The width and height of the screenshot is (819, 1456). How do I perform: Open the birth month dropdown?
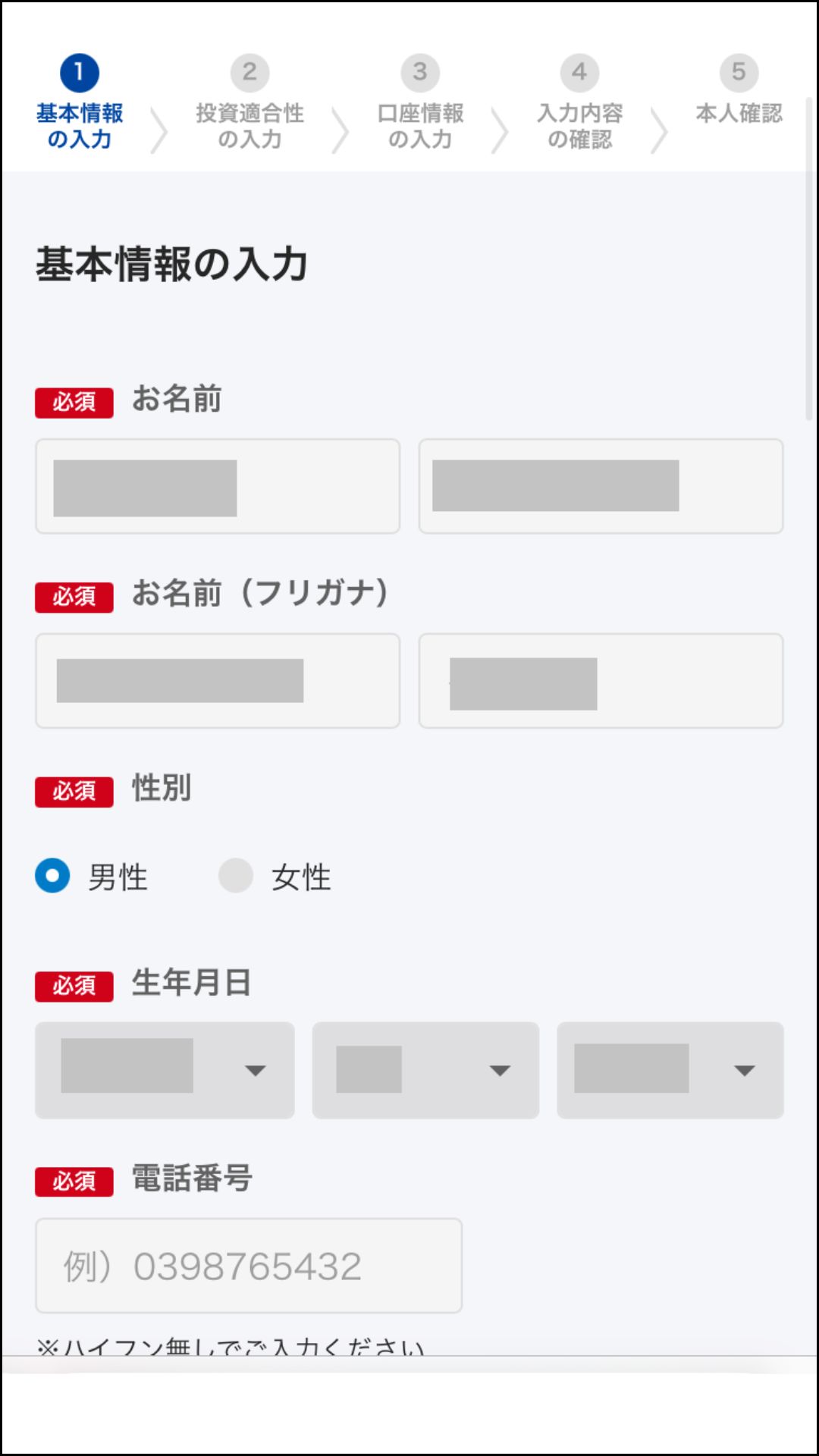[x=425, y=1070]
